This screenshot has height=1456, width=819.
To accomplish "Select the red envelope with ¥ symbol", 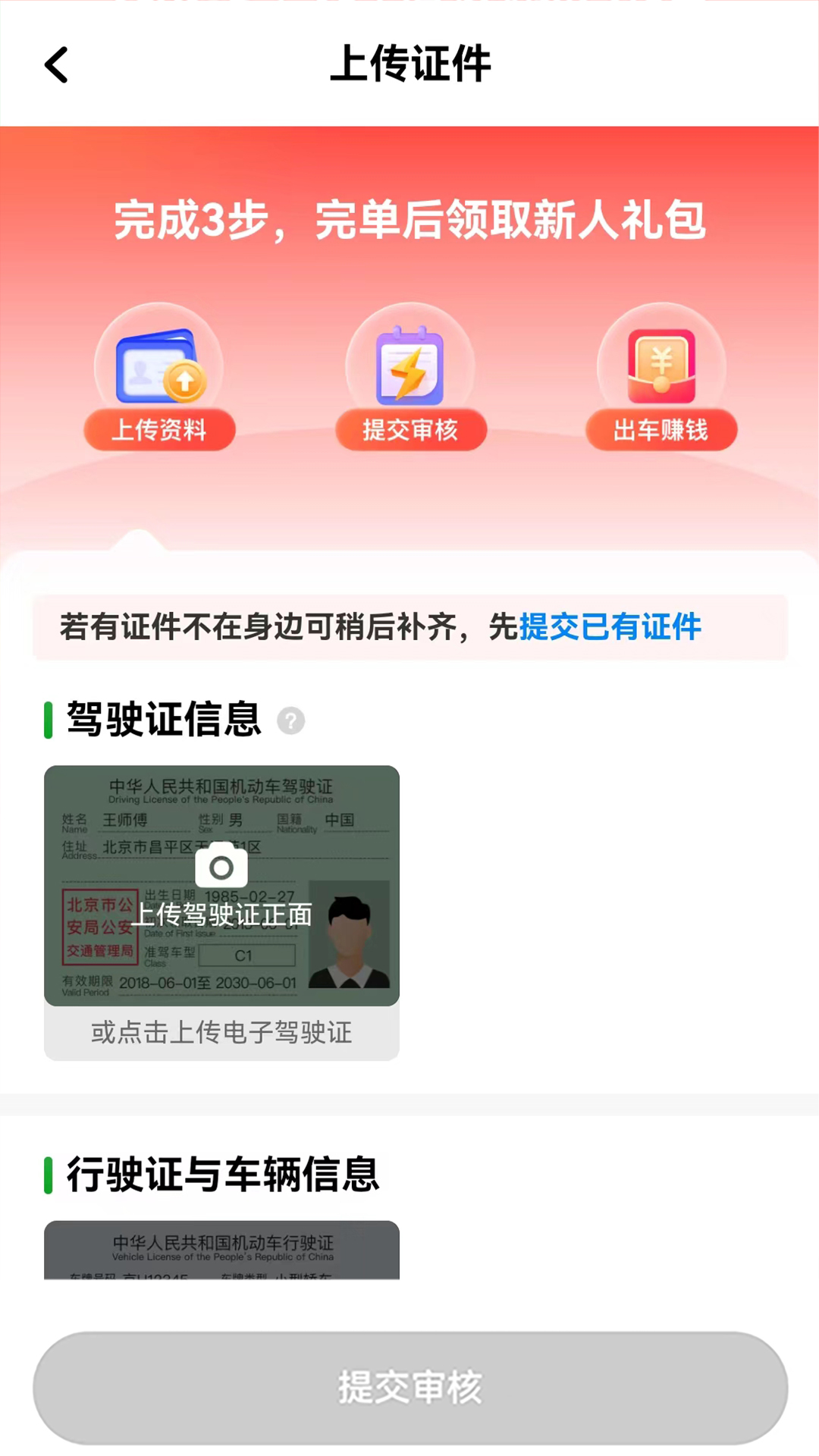I will click(x=661, y=364).
